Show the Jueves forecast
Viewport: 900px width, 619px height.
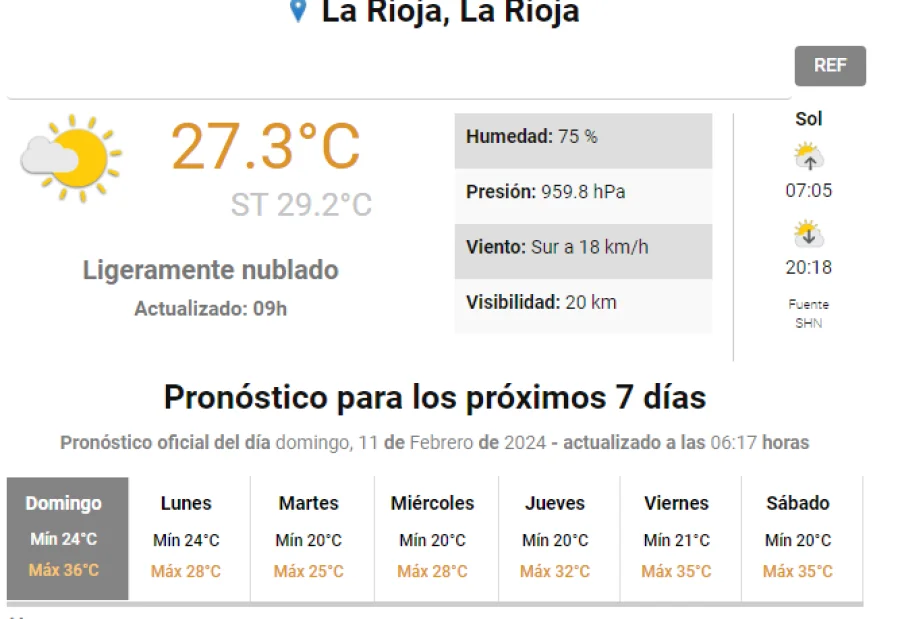pyautogui.click(x=555, y=538)
